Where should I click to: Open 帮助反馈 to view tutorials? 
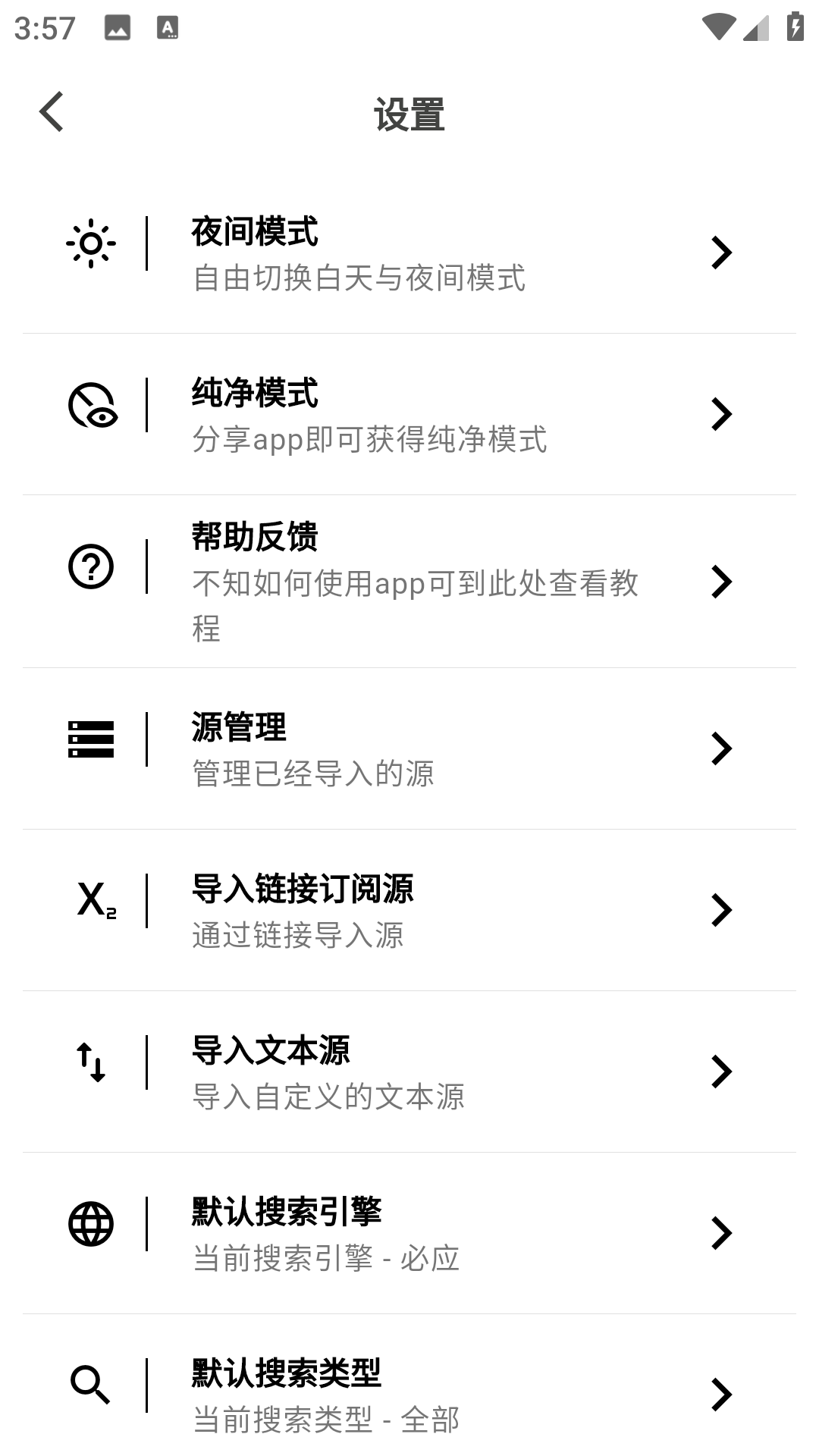point(409,582)
